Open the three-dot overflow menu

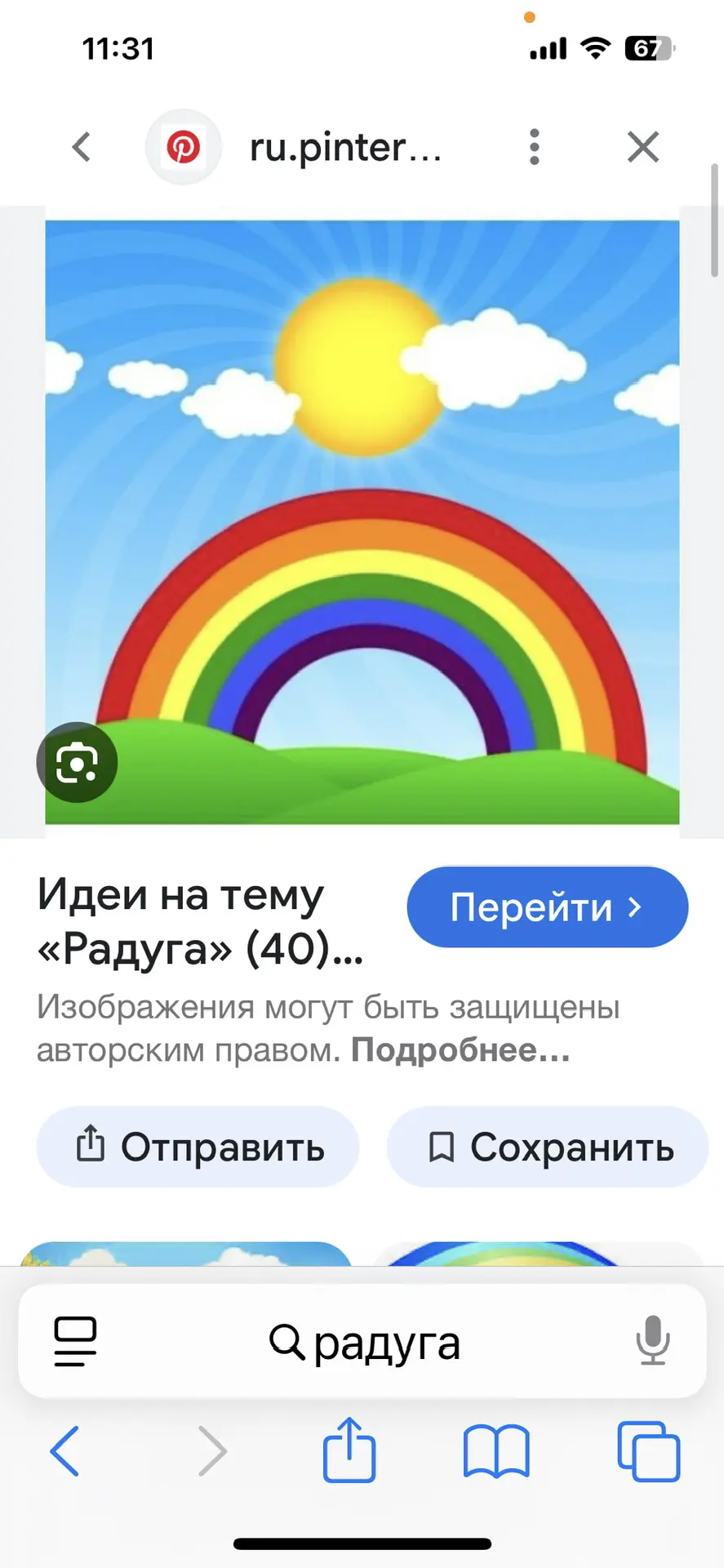[x=534, y=148]
